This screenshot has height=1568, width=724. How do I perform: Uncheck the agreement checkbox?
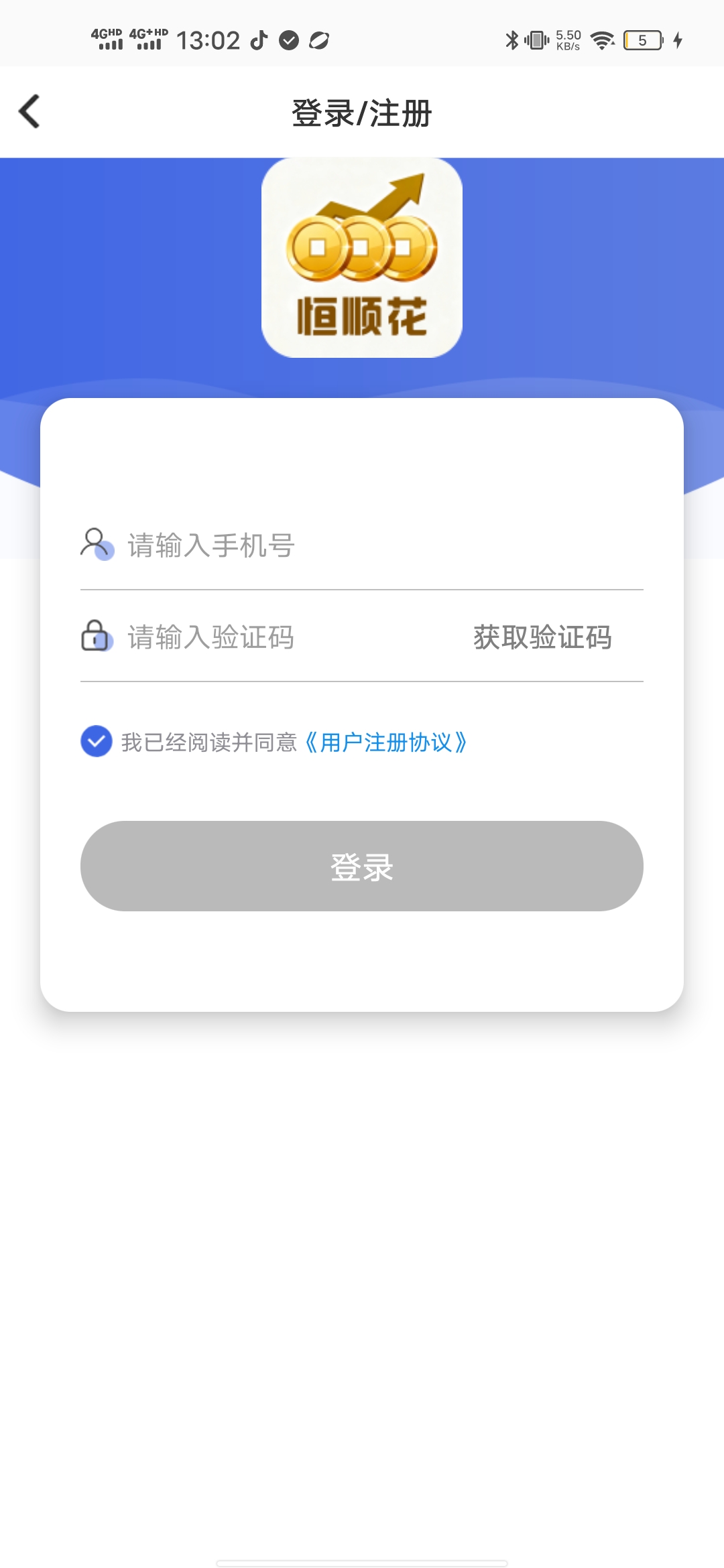tap(97, 741)
